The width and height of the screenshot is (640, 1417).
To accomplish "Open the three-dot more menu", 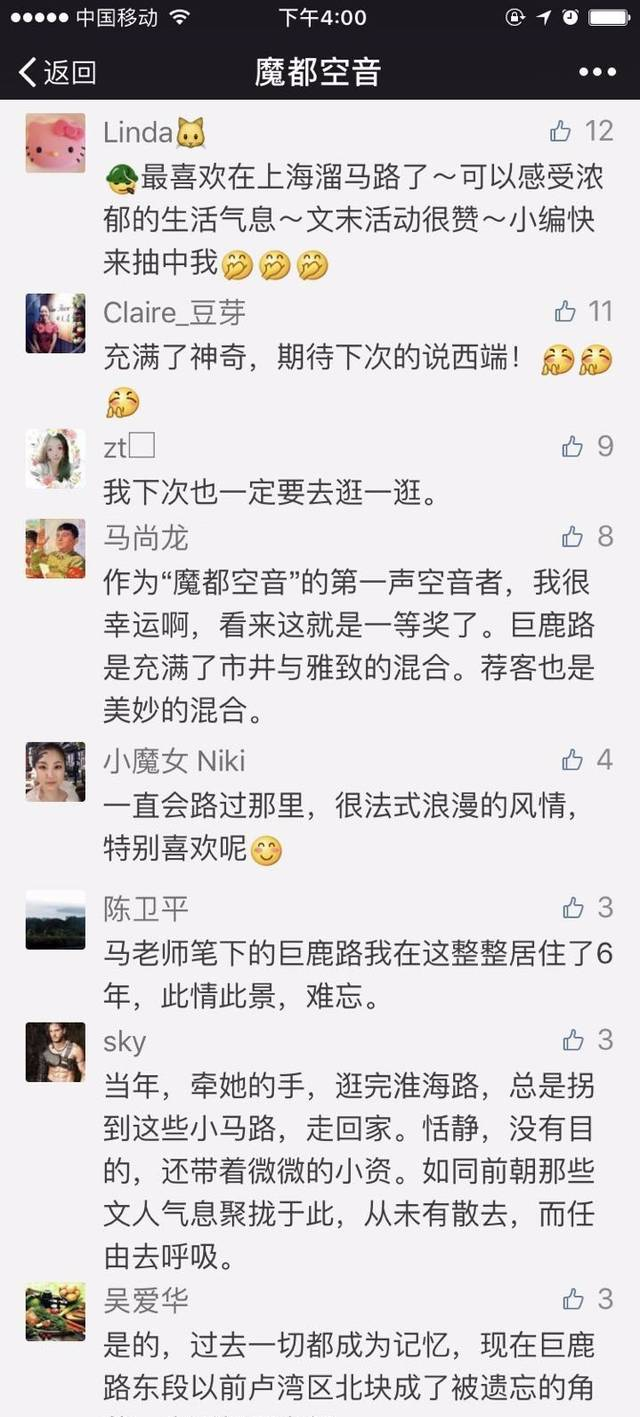I will [597, 72].
